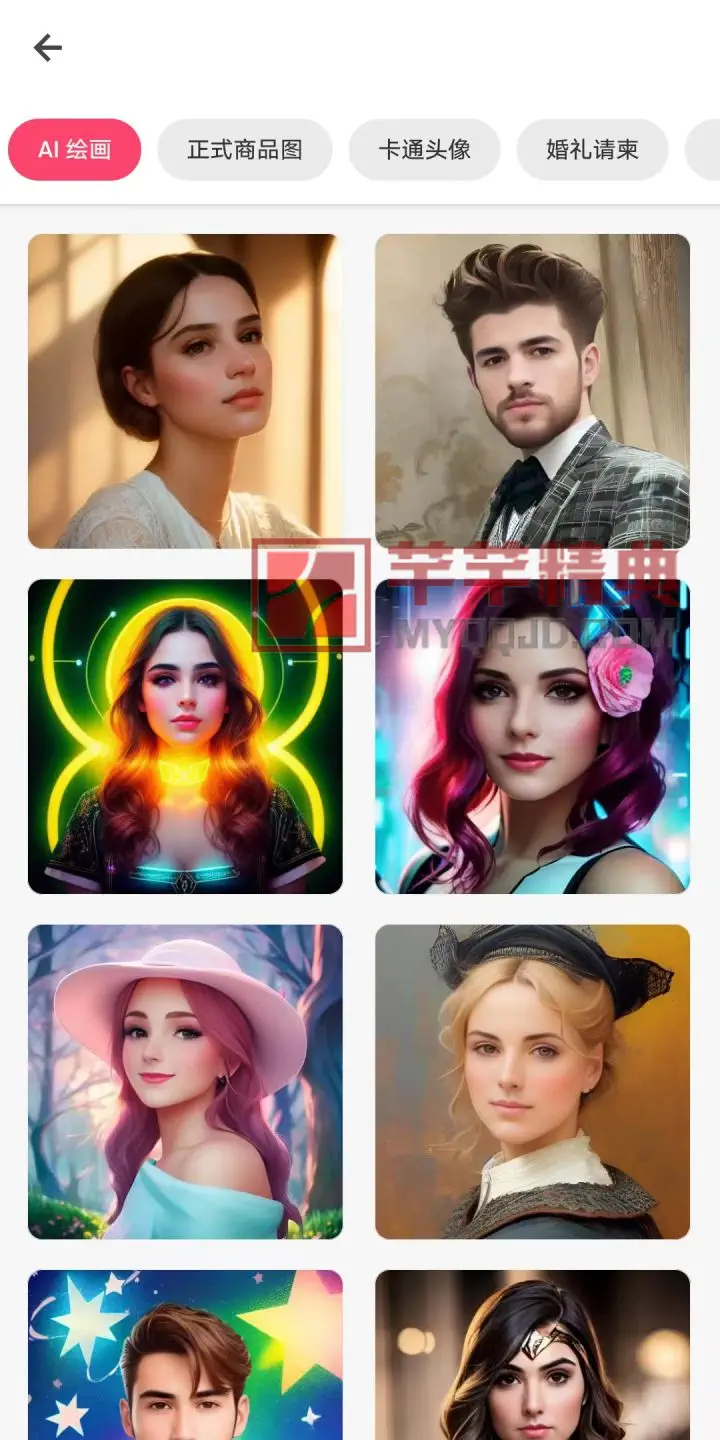Screen dimensions: 720x1440
Task: Go back using the arrow icon
Action: (47, 47)
